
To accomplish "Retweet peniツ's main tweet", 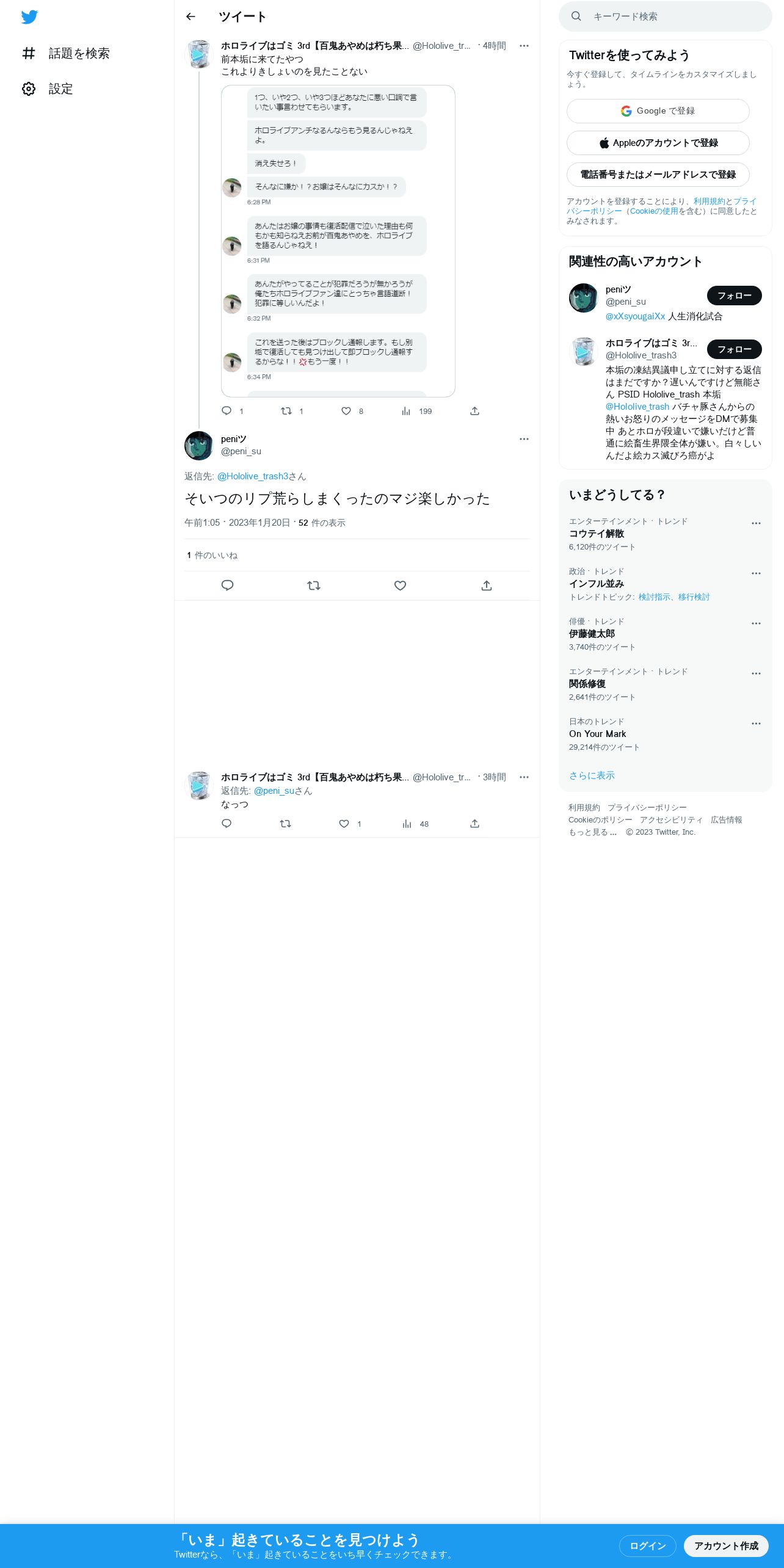I will coord(314,586).
